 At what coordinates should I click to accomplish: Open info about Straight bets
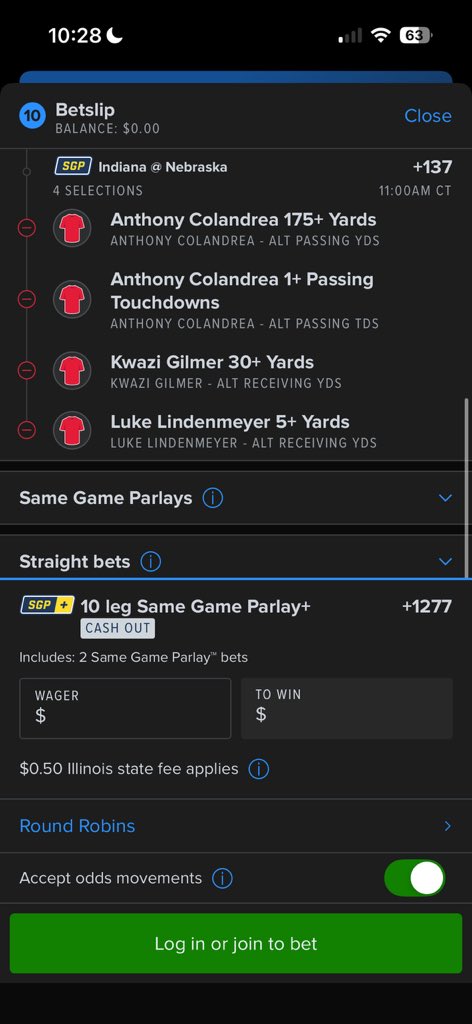click(151, 562)
